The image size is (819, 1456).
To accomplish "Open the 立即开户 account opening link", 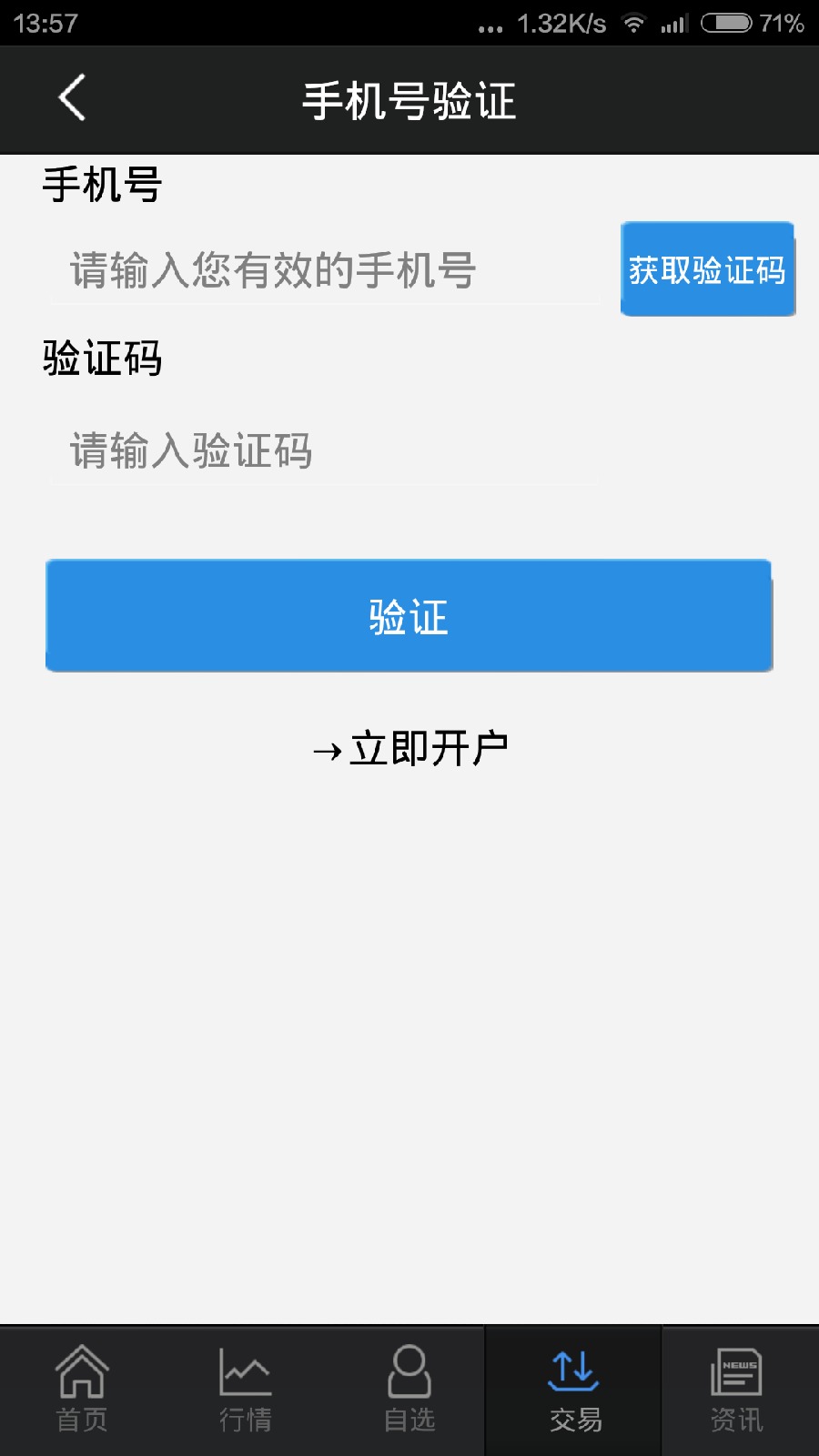I will 411,746.
